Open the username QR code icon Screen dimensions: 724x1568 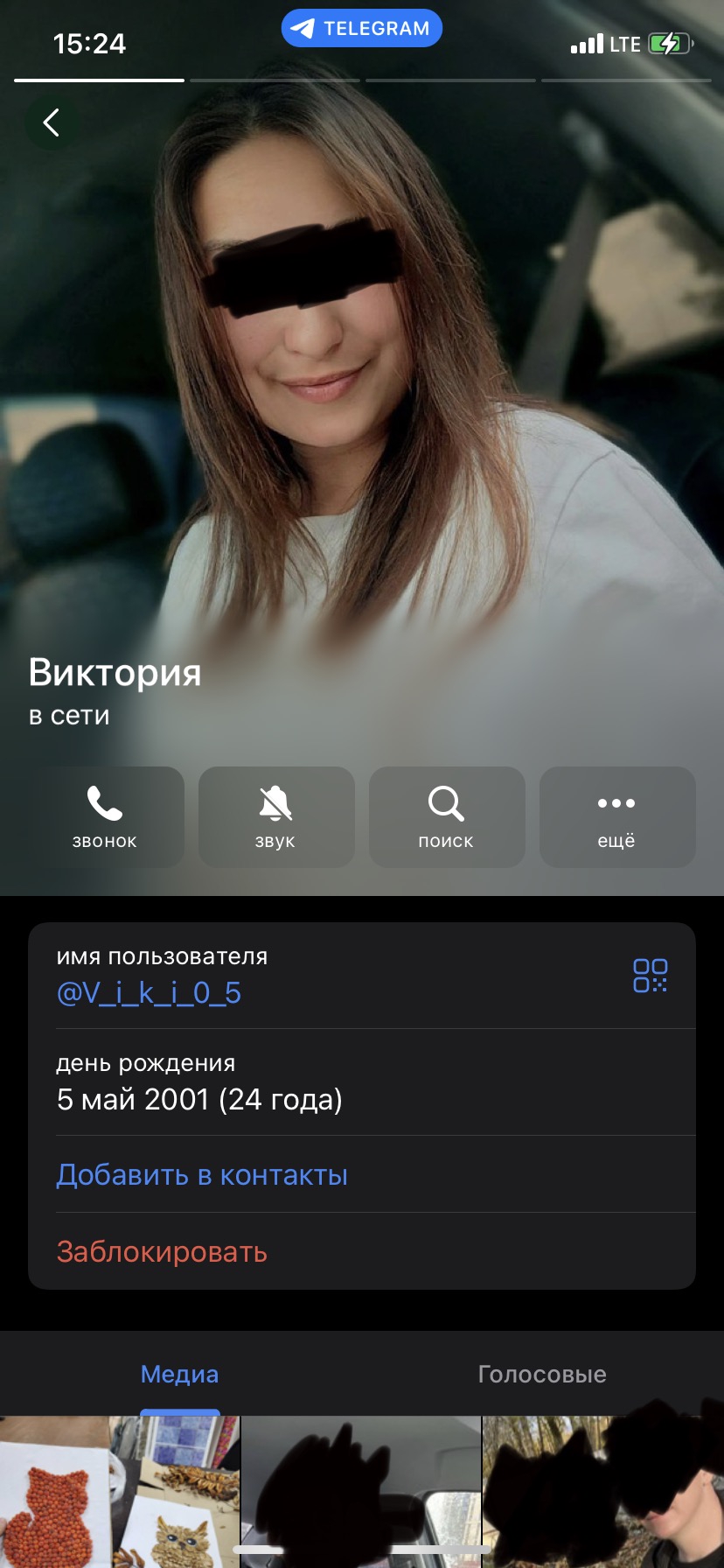tap(650, 975)
